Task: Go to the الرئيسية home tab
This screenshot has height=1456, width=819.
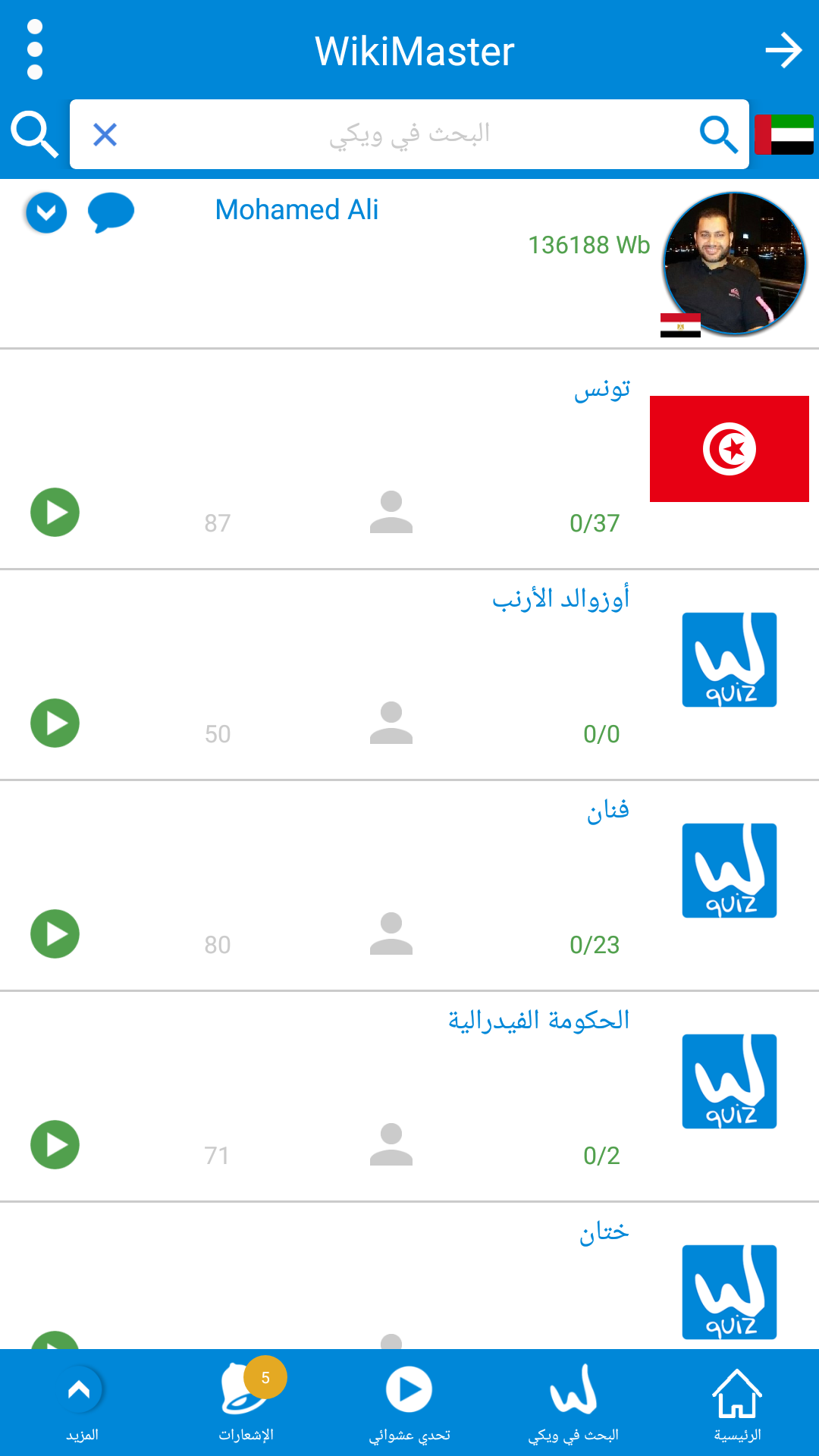Action: coord(737,1404)
